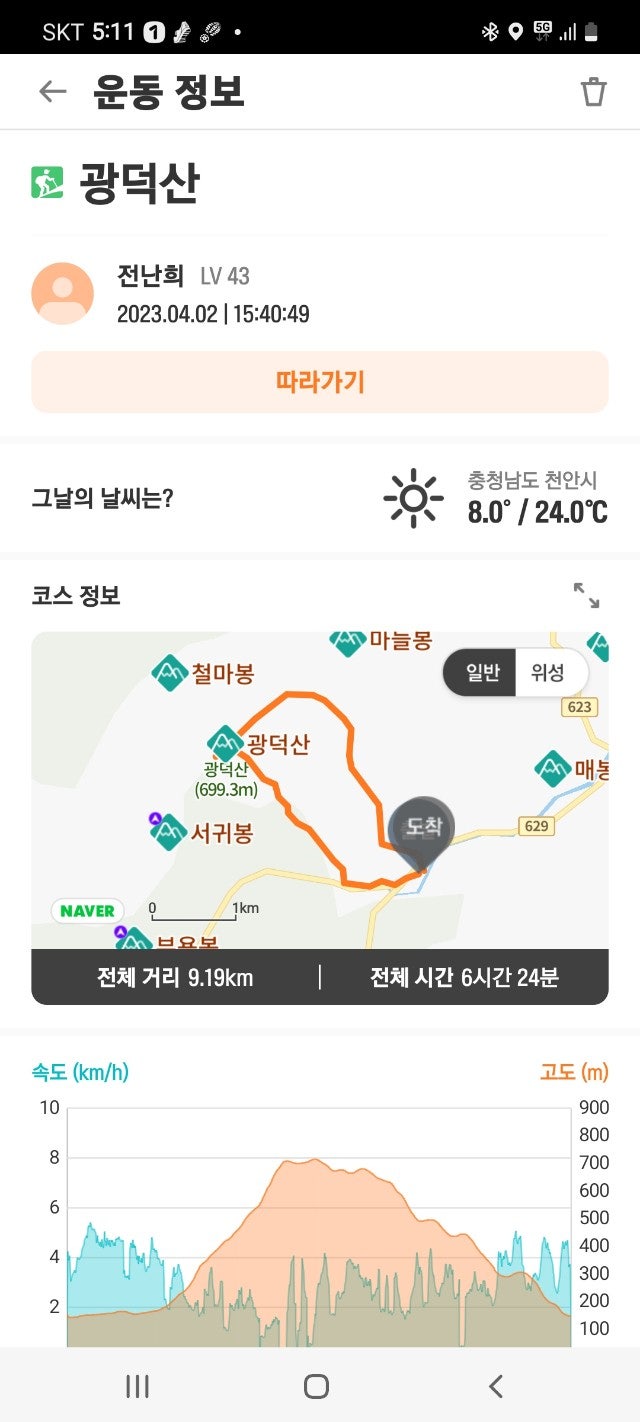Screen dimensions: 640x1422
Task: Go back from 운동 정보 screen
Action: pyautogui.click(x=52, y=92)
